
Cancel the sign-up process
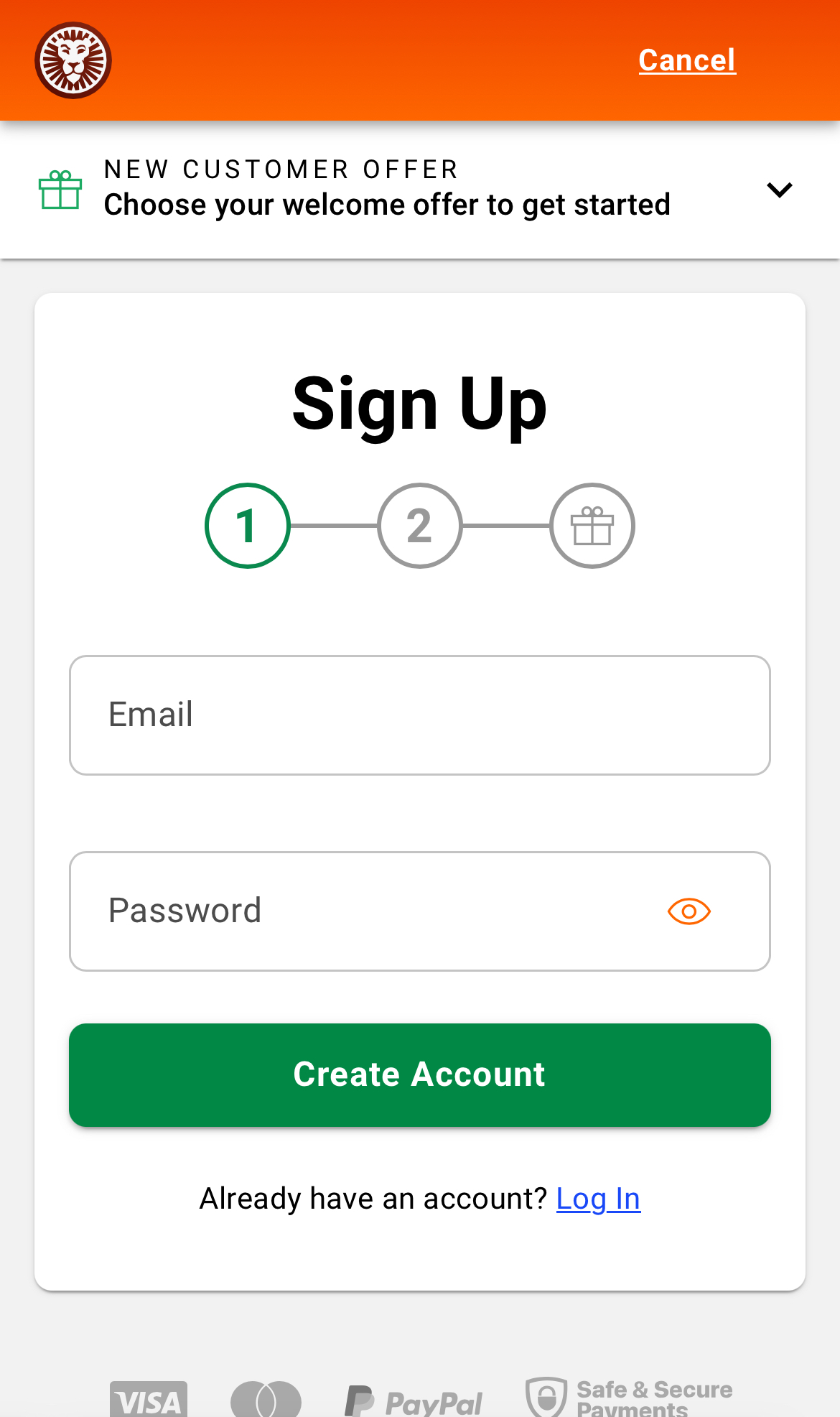(x=686, y=60)
